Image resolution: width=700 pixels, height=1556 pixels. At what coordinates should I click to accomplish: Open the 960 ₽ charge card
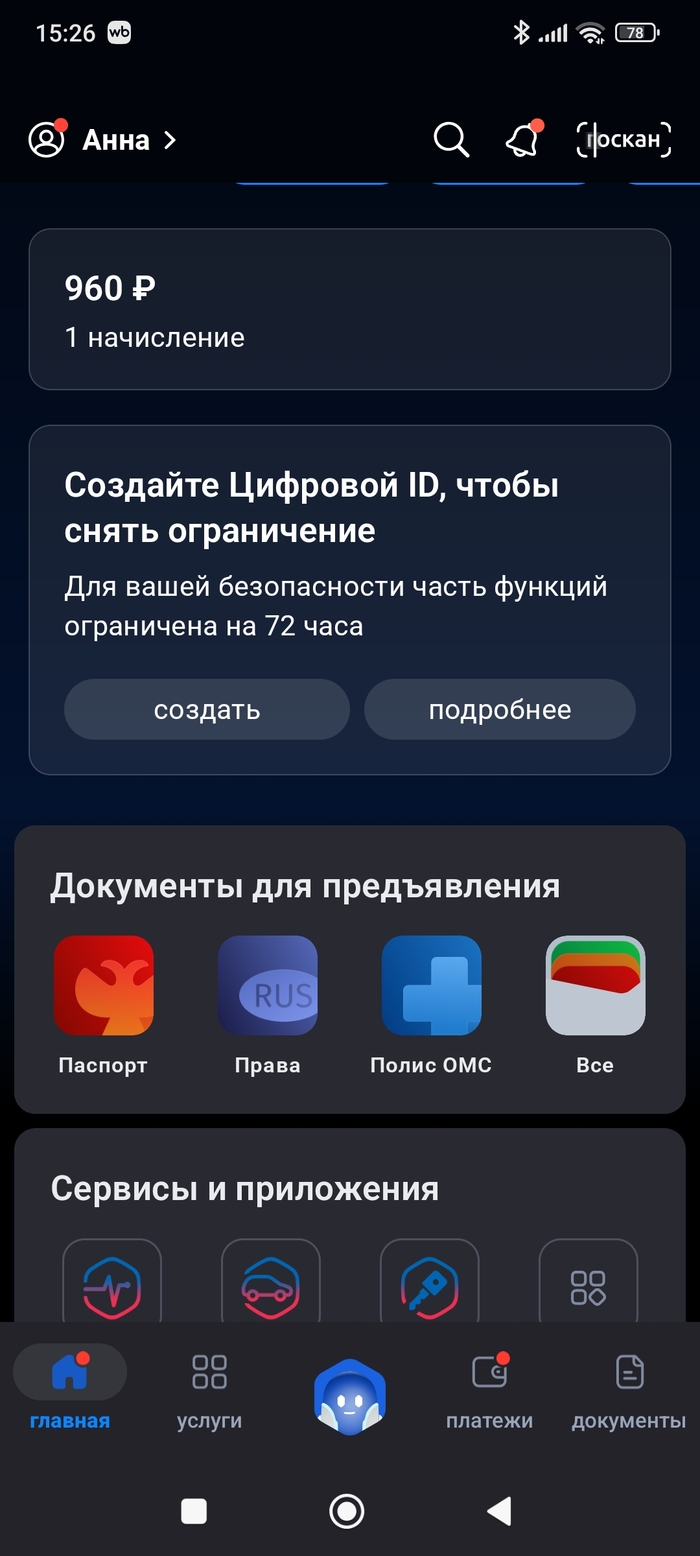click(x=349, y=309)
